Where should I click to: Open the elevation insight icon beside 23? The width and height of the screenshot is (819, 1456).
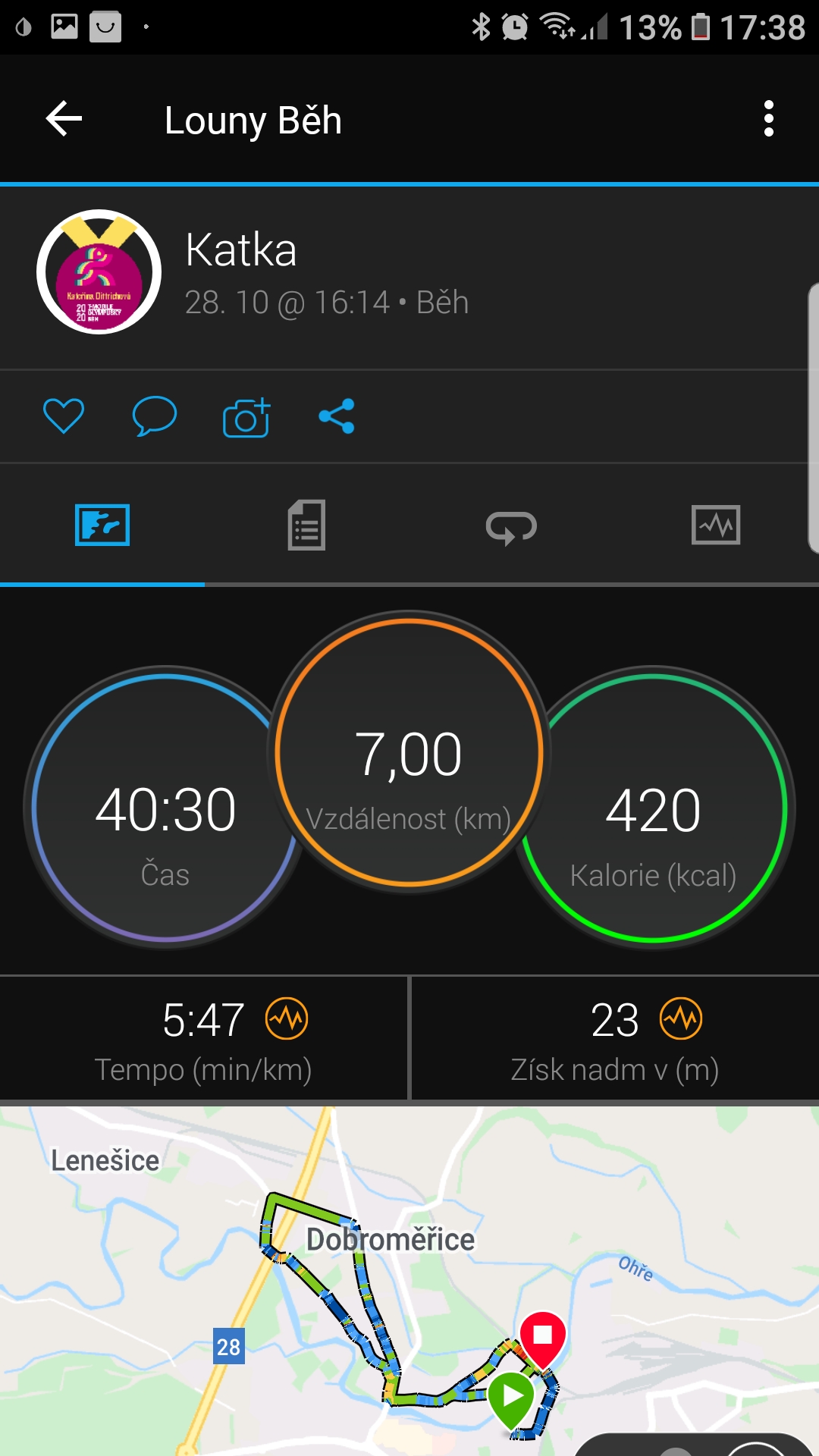pos(681,1018)
